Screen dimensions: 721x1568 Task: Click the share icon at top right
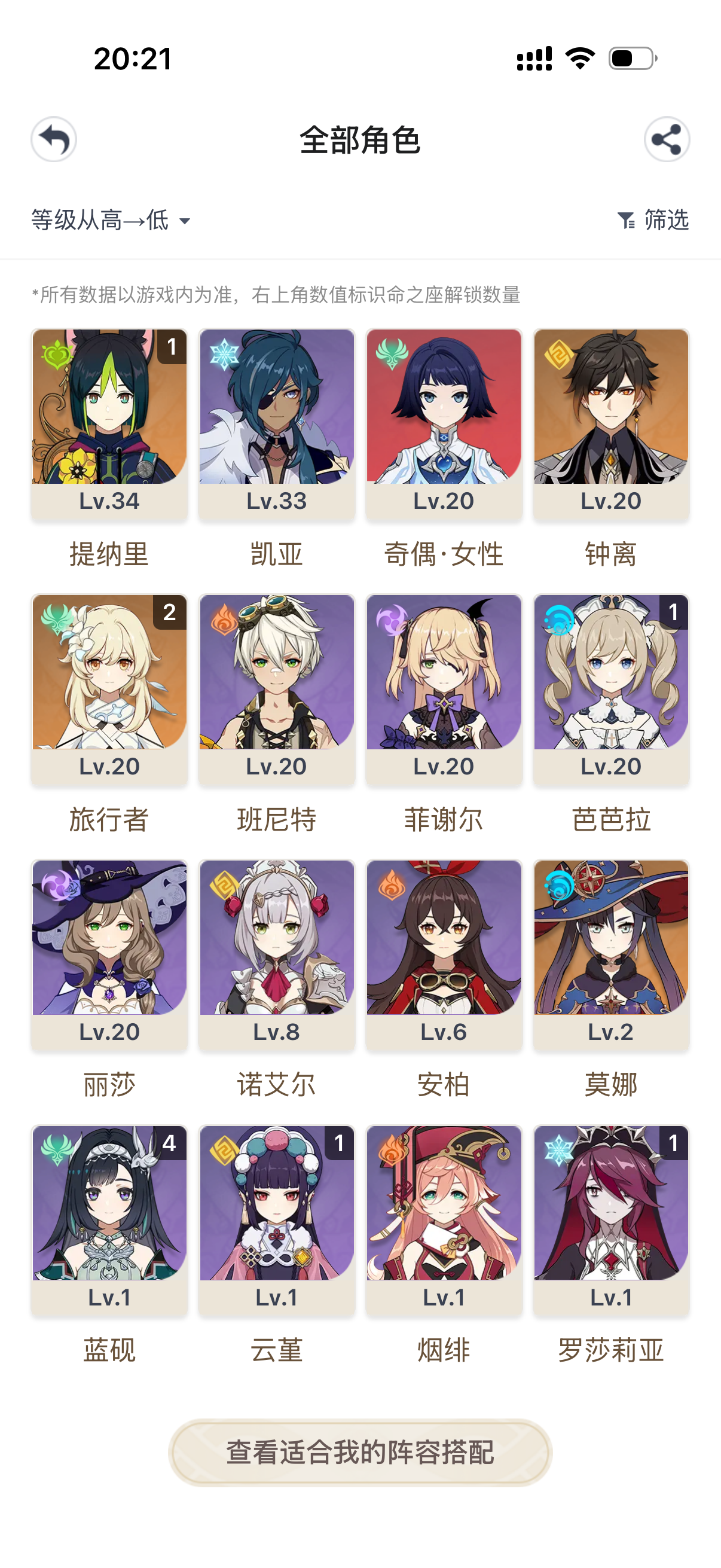(x=667, y=140)
